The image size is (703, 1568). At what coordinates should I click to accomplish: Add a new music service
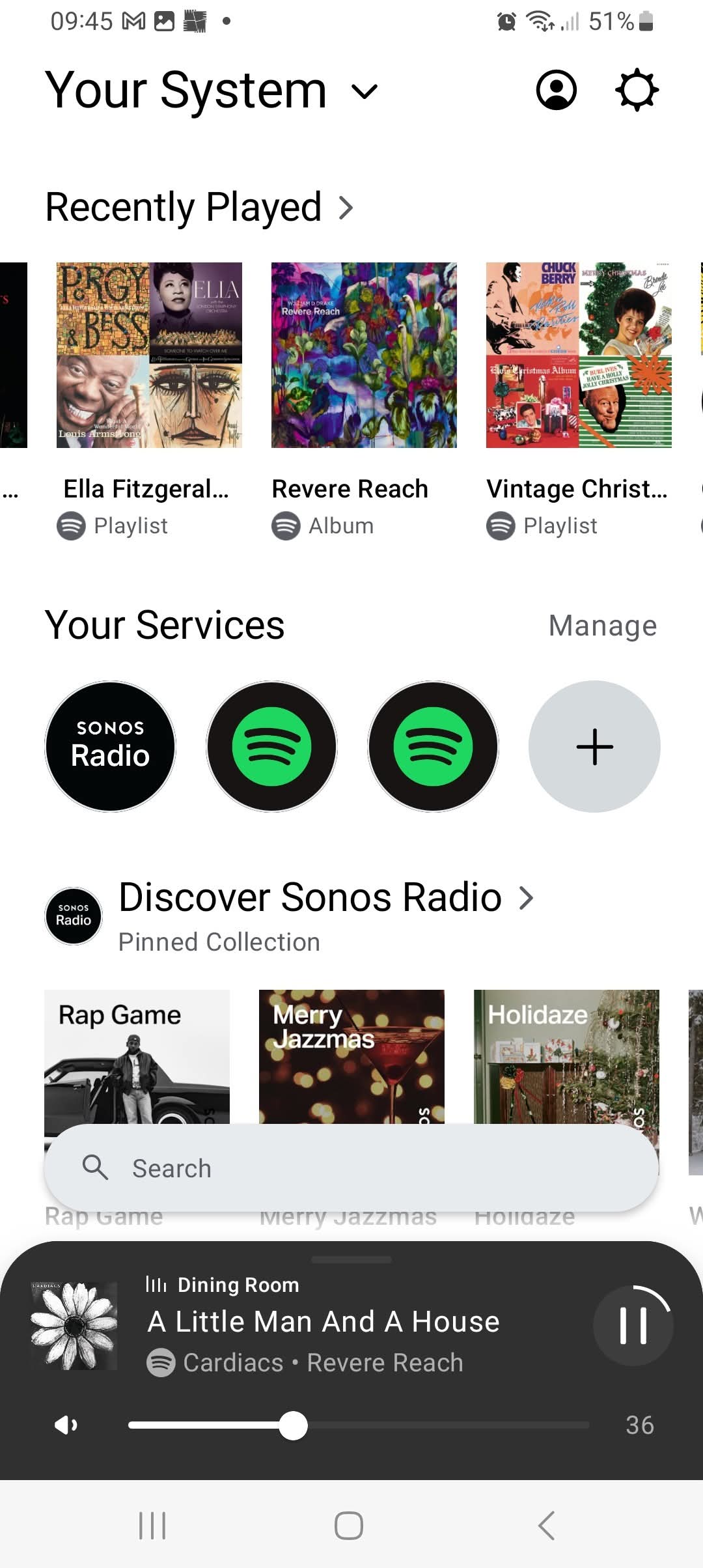tap(594, 746)
